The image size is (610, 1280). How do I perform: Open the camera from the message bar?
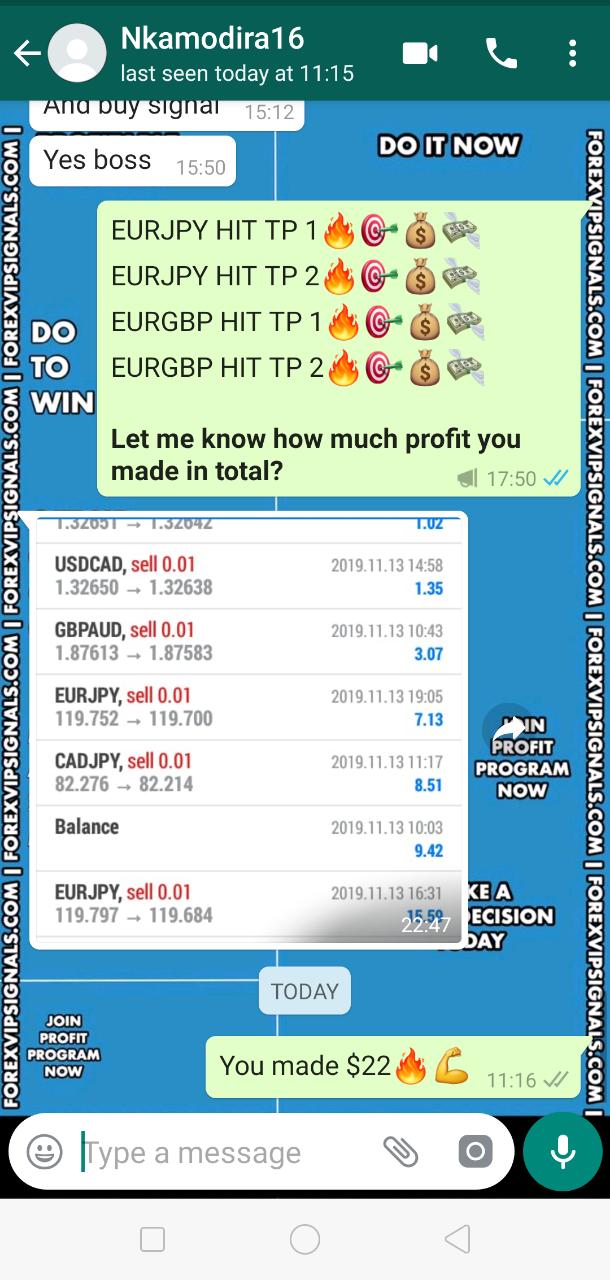coord(475,1152)
